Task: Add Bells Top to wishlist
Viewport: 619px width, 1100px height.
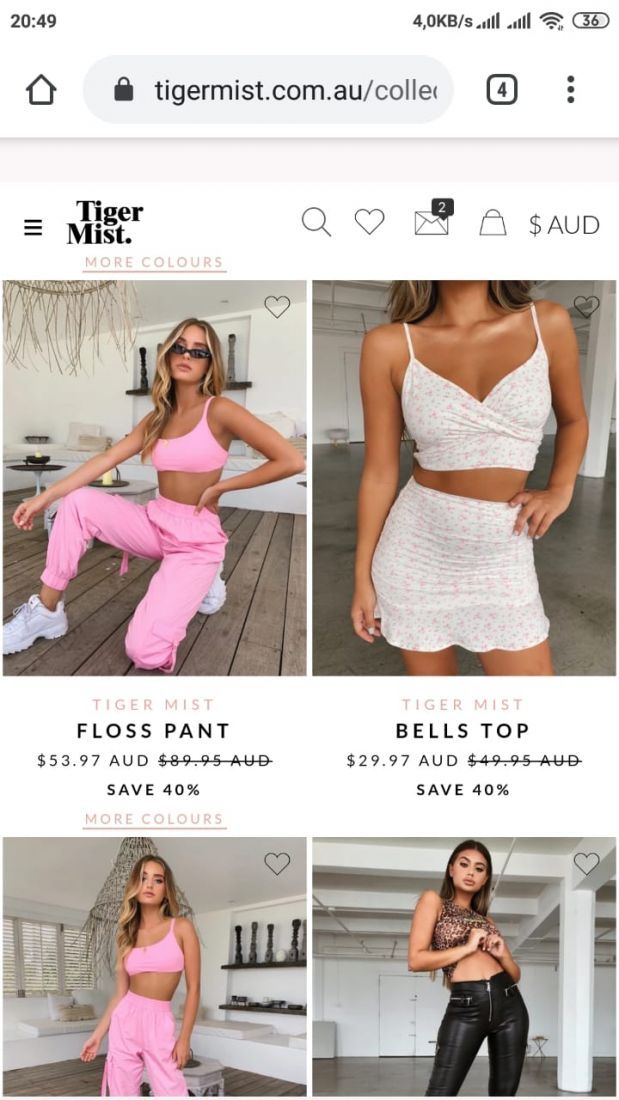Action: coord(586,307)
